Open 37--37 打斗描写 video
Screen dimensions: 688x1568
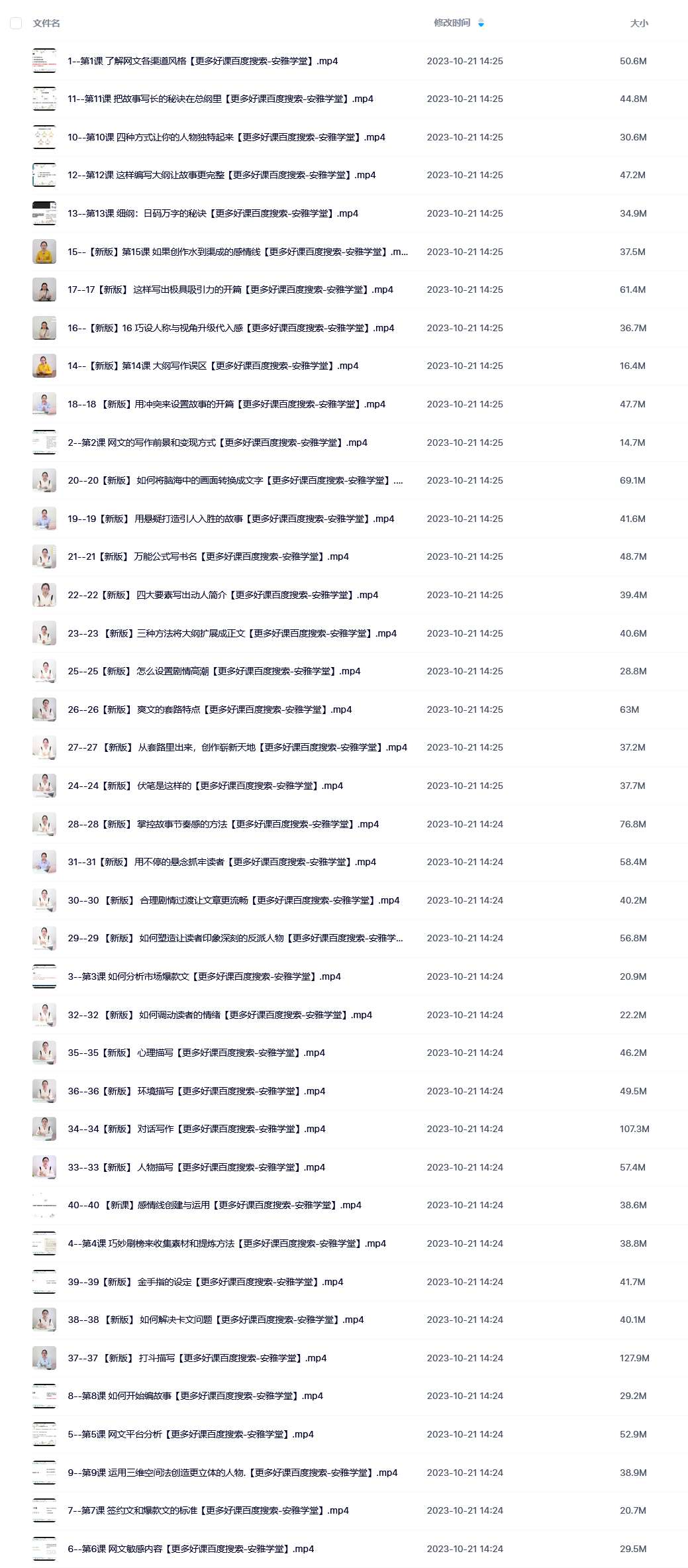point(197,1358)
